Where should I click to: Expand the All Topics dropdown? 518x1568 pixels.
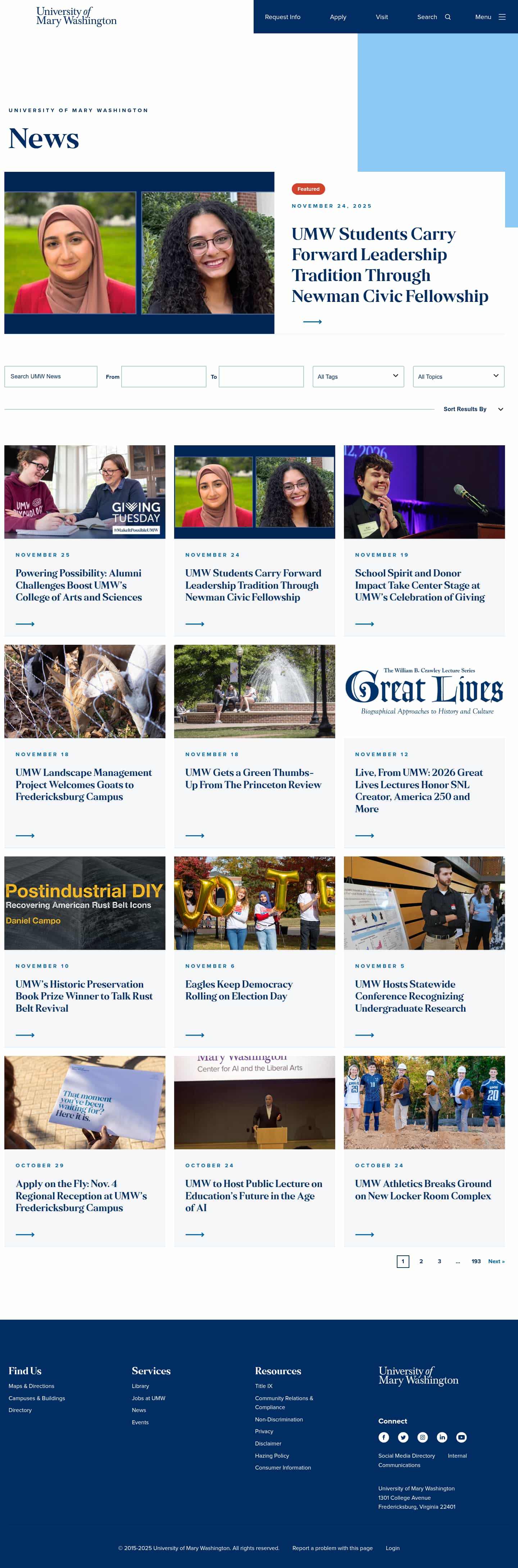tap(458, 376)
